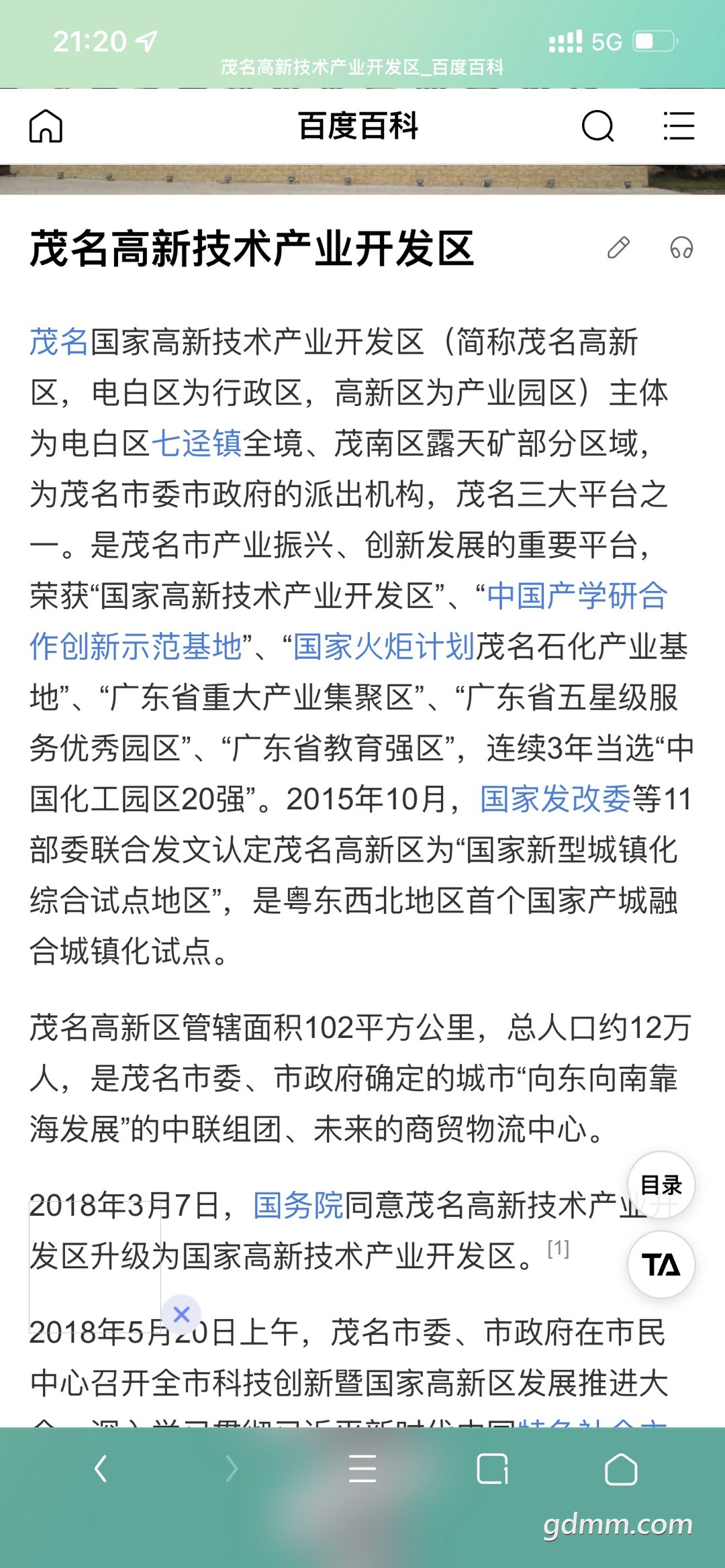
Task: Open the list menu icon in header
Action: tap(679, 126)
